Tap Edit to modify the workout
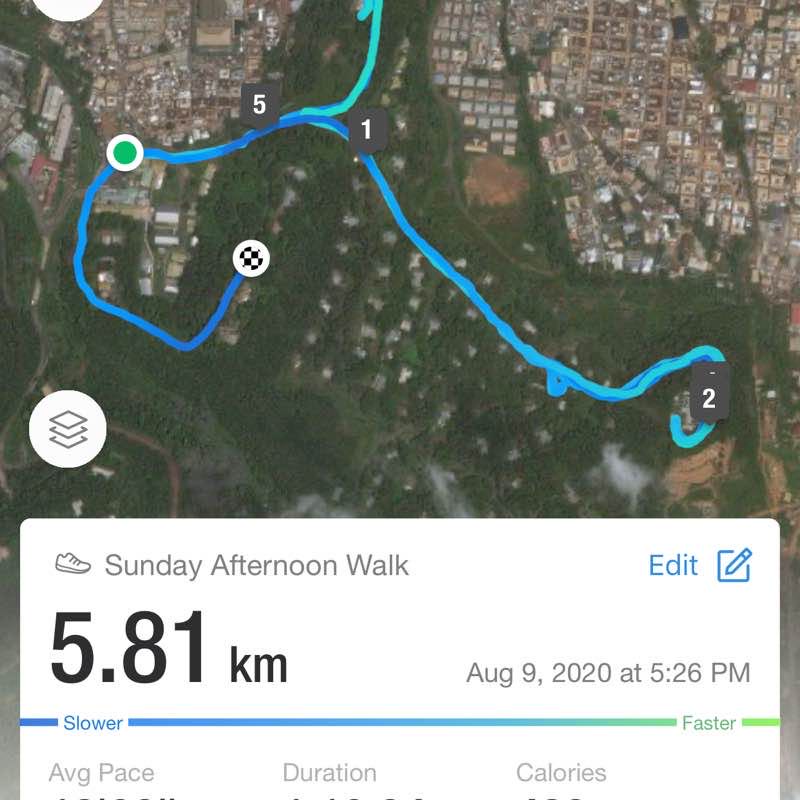 (x=700, y=565)
